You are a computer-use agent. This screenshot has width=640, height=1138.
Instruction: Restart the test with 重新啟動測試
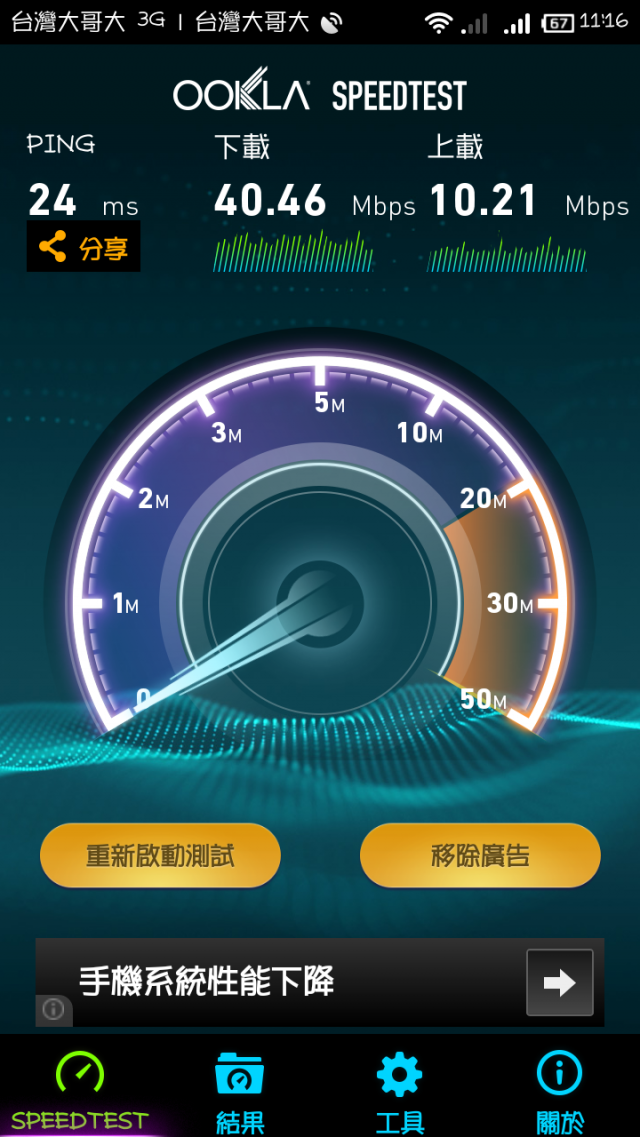click(160, 856)
